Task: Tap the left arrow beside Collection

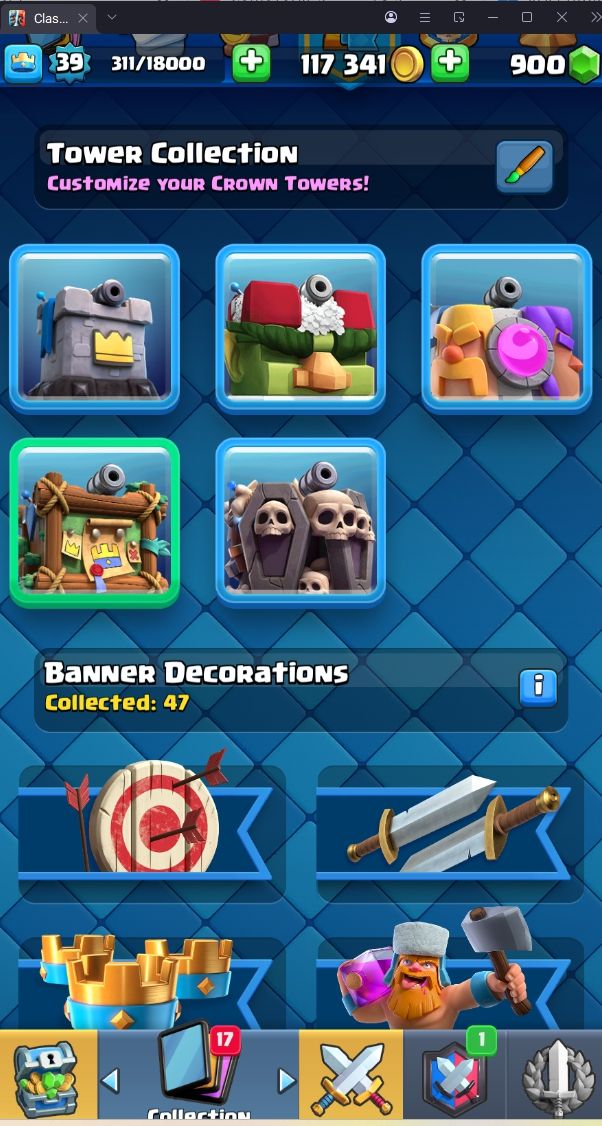Action: (111, 1081)
